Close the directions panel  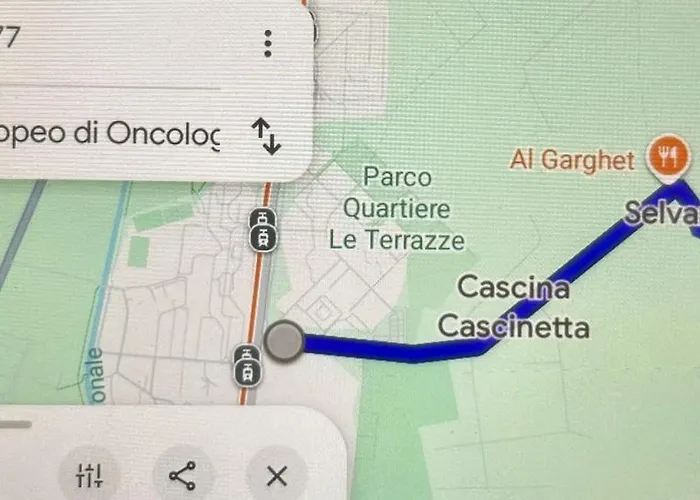[277, 476]
